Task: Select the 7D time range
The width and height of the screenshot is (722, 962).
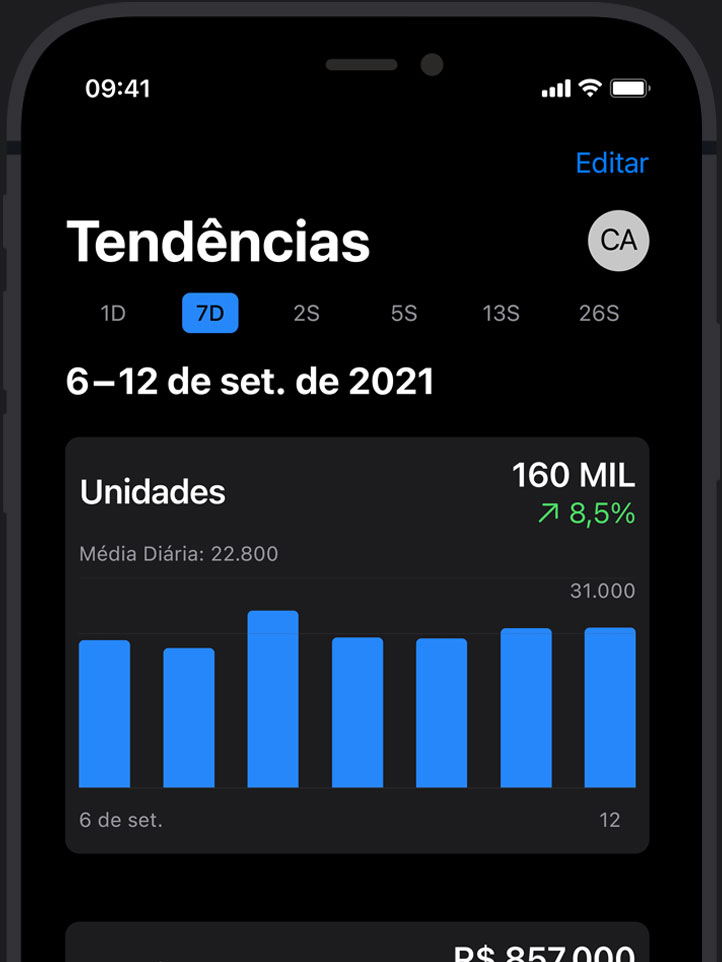Action: (210, 313)
